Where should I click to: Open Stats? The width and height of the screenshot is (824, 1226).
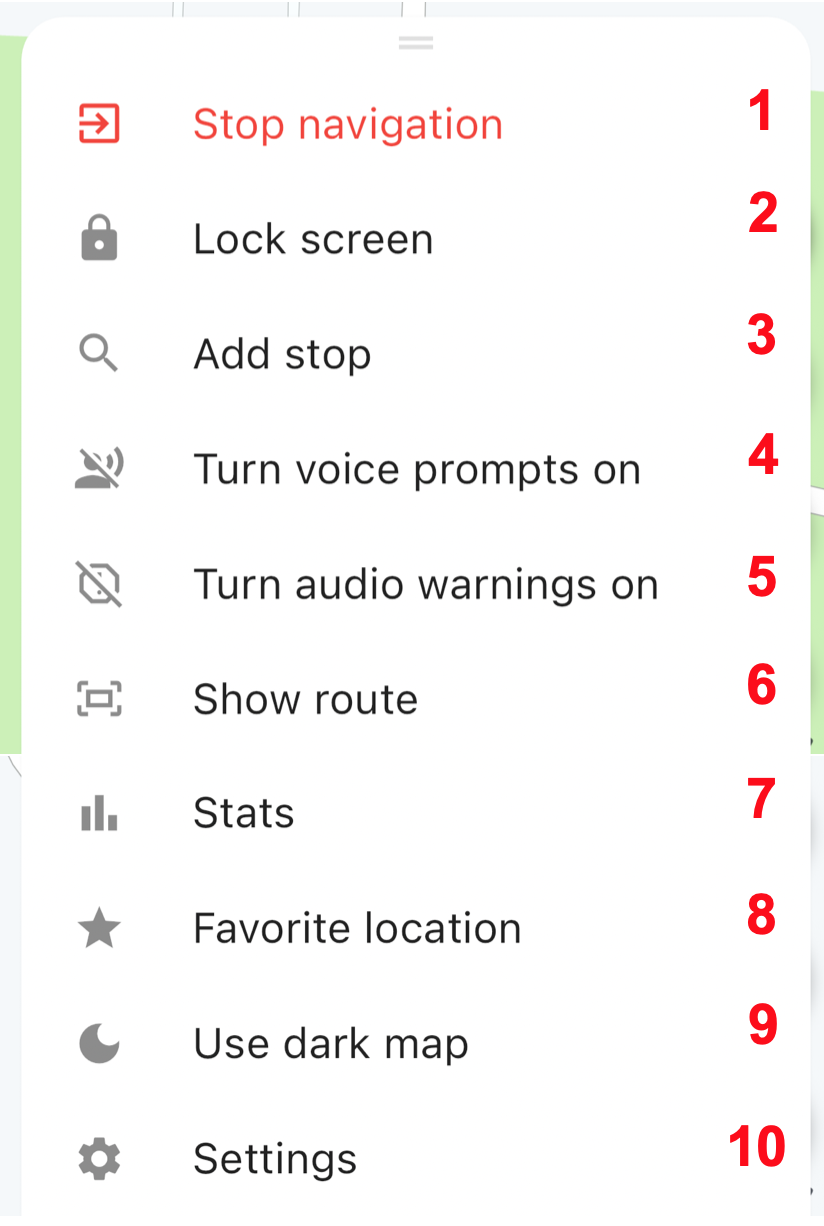[244, 814]
